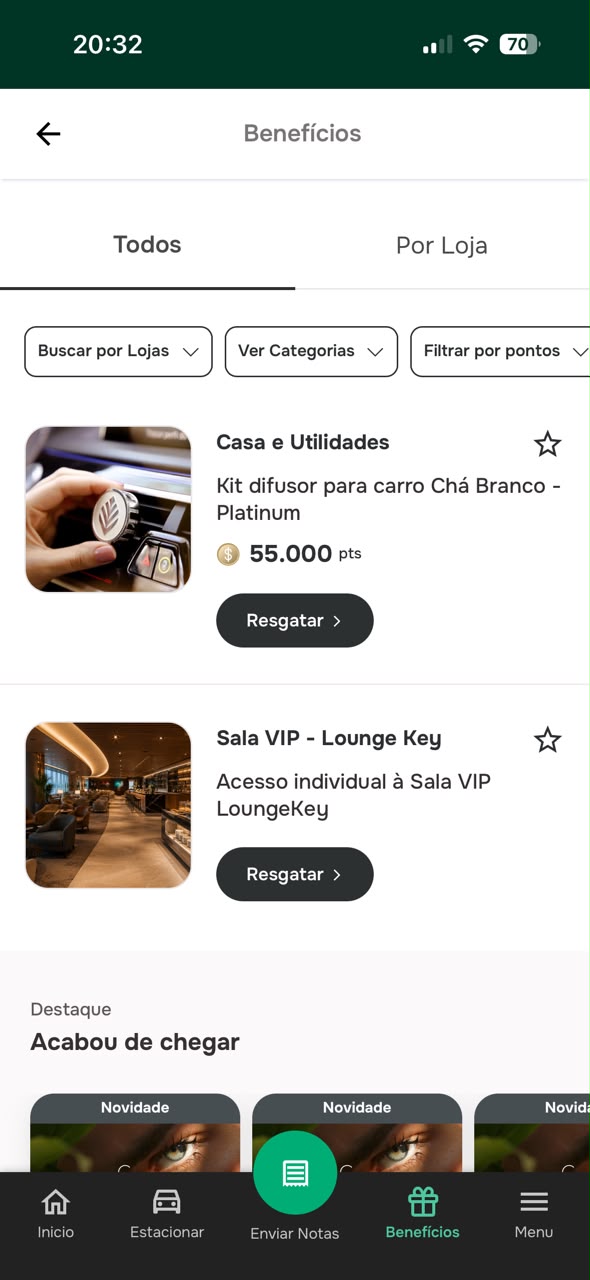Open the car diffuser product image
Viewport: 590px width, 1280px height.
(108, 510)
